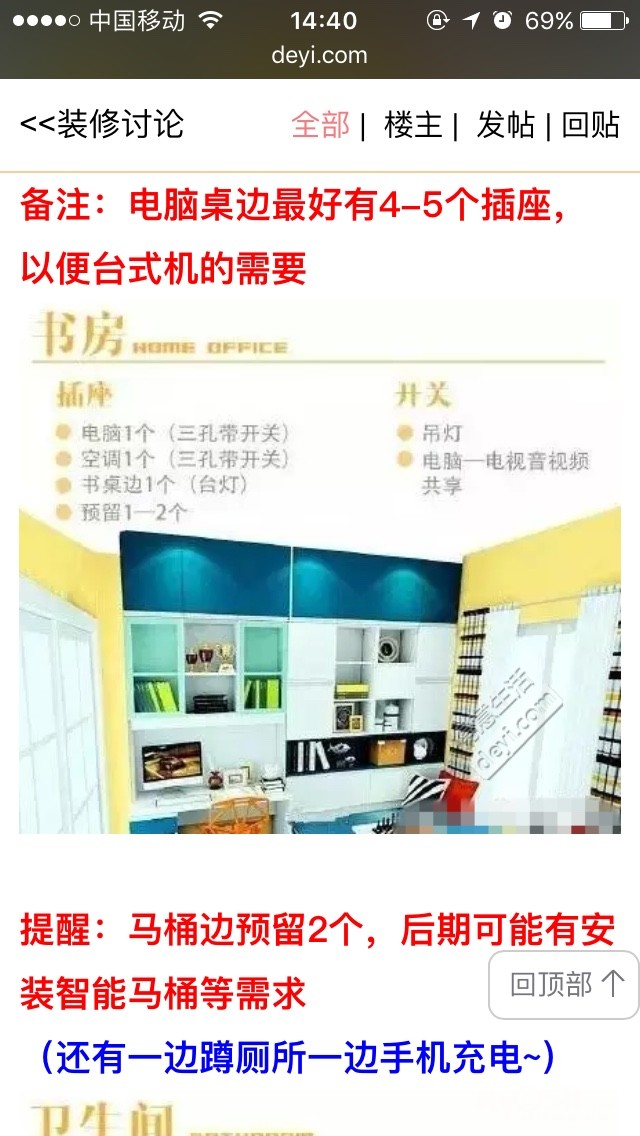Show only 楼主 posts
The image size is (640, 1136).
point(413,125)
